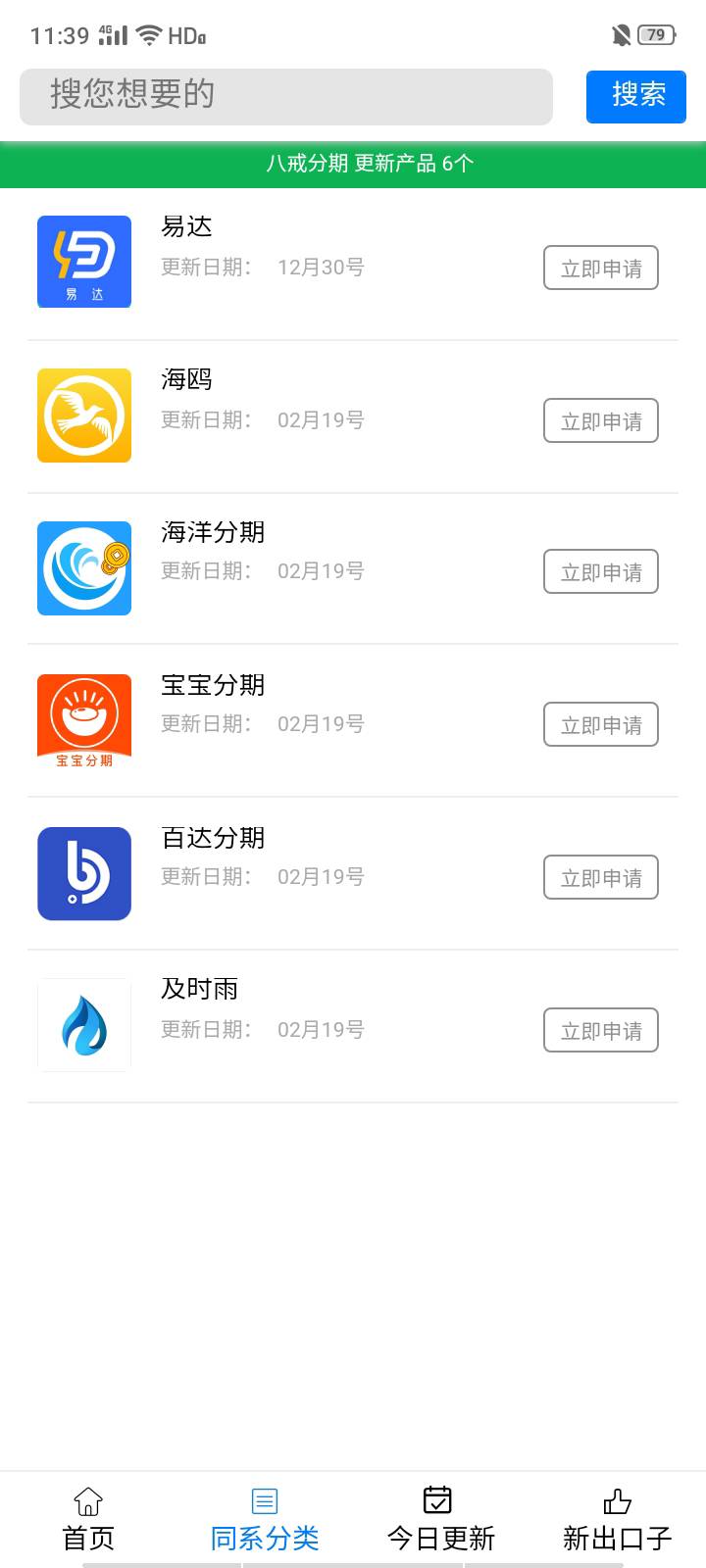Apply for 百达分期

point(601,878)
